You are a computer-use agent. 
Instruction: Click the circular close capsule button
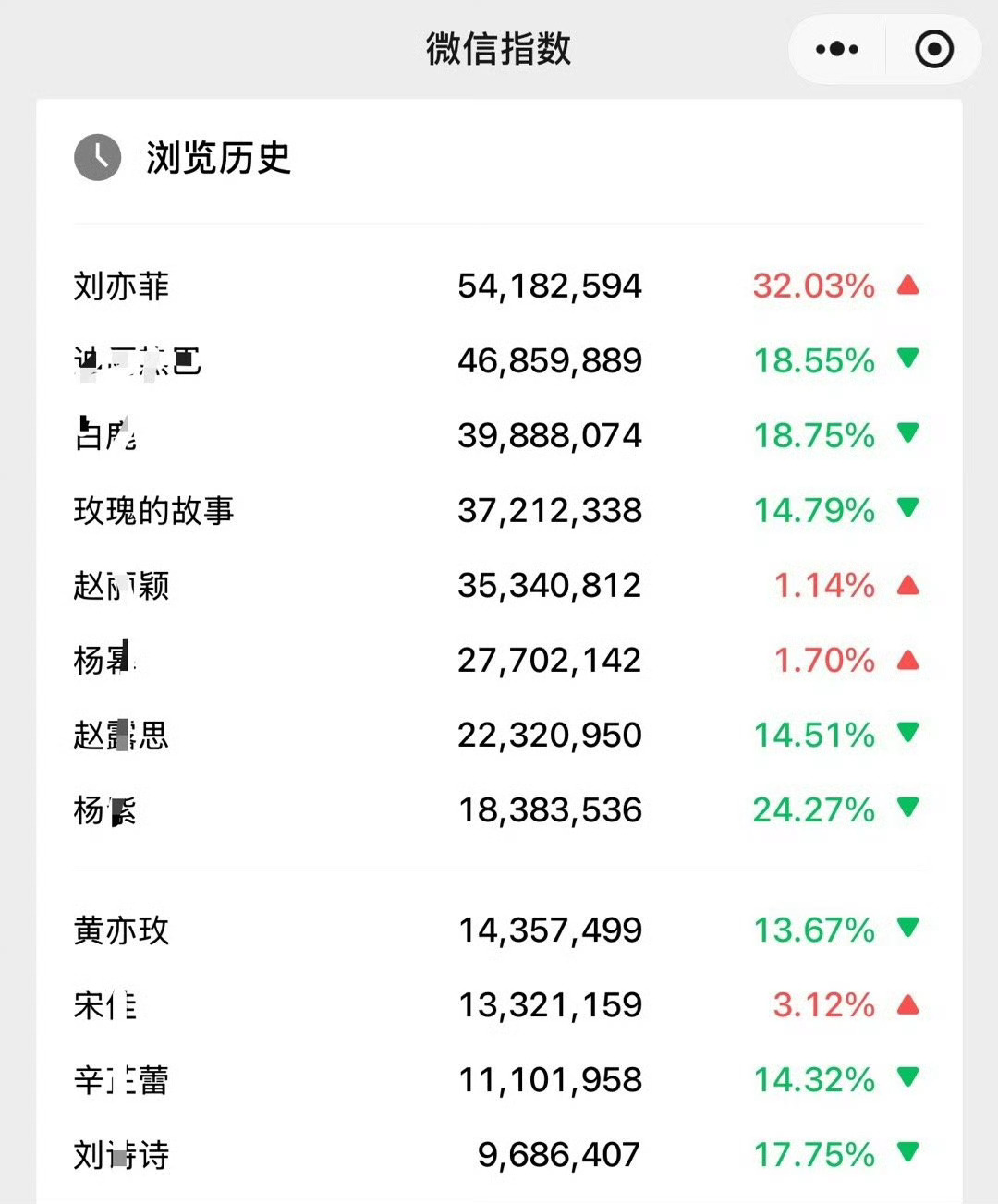(x=932, y=49)
